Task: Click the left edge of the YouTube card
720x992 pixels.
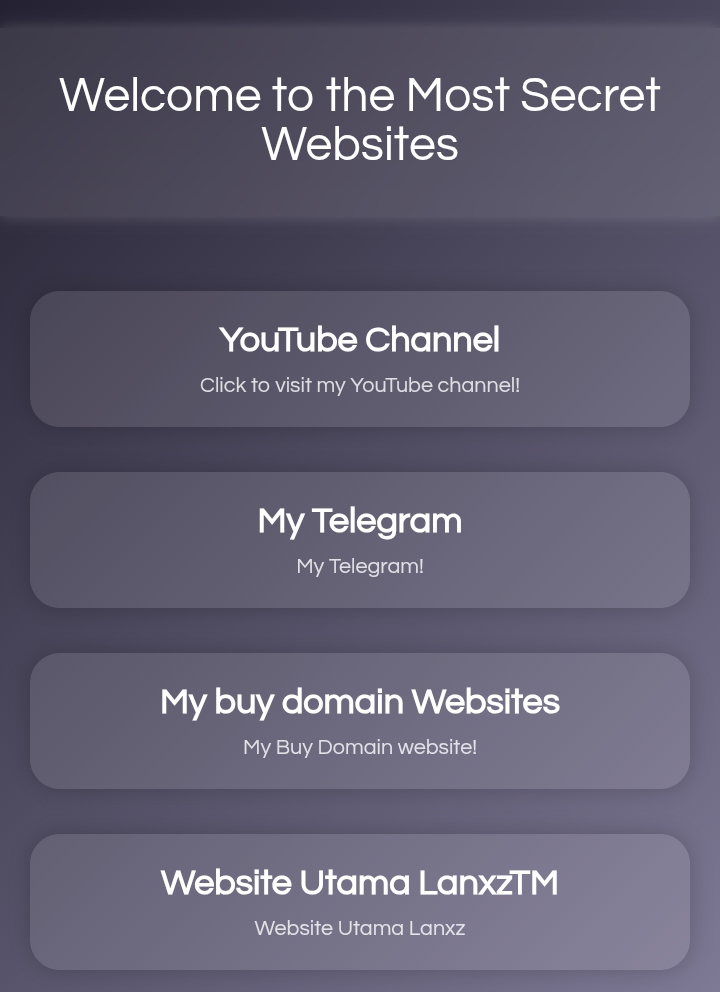Action: (40, 358)
